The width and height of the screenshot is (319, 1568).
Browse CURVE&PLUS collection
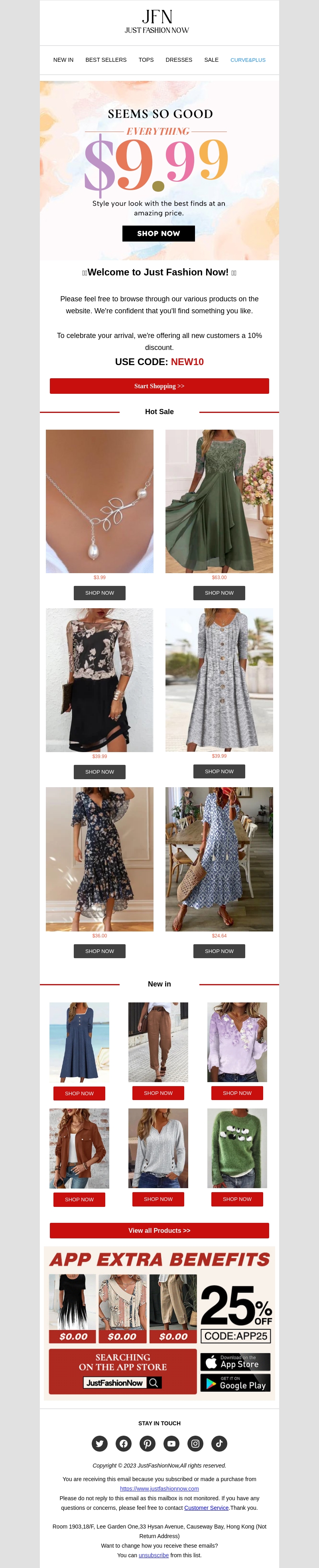248,60
